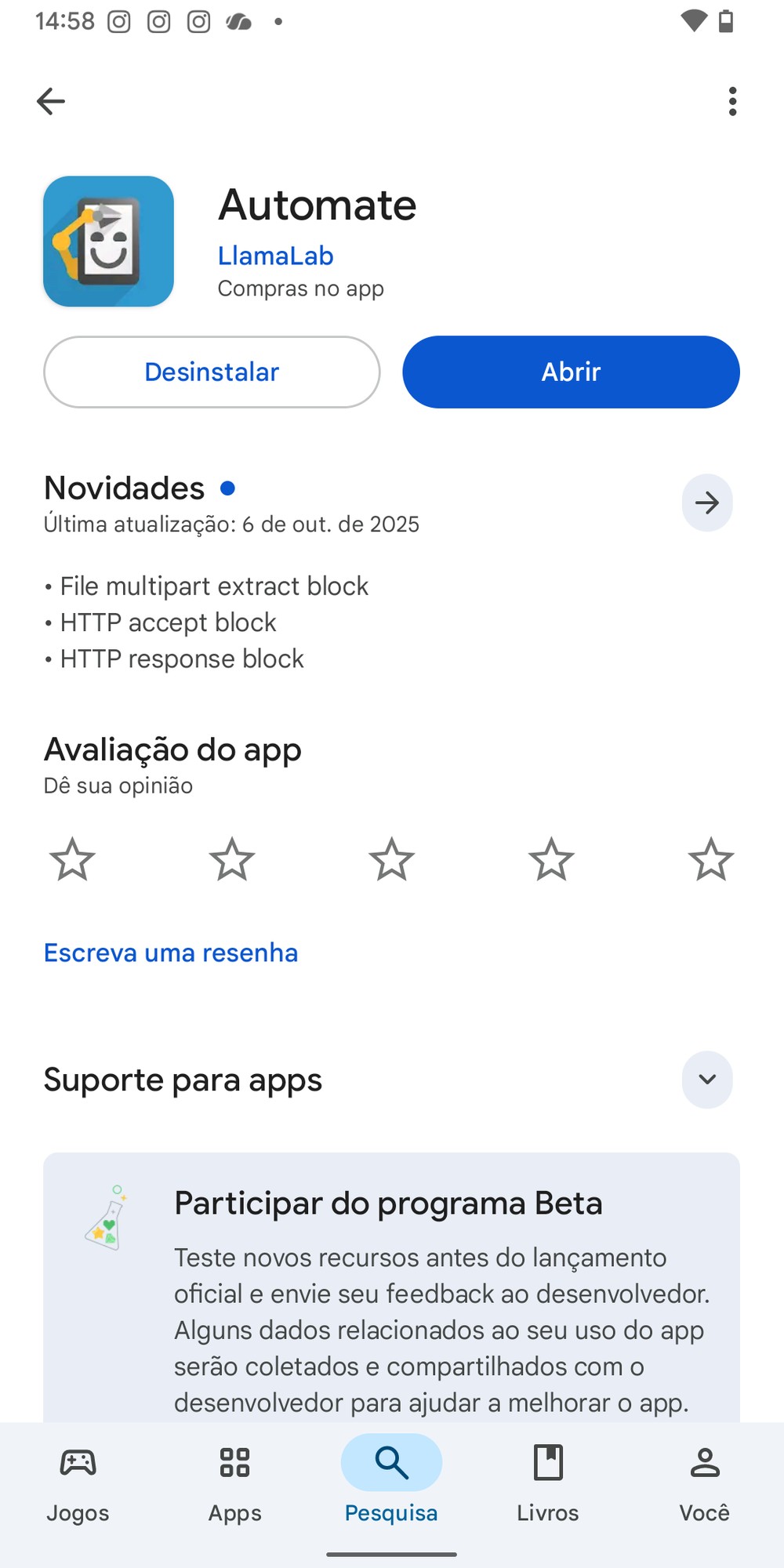
Task: Give the app a four-star rating
Action: click(x=551, y=859)
